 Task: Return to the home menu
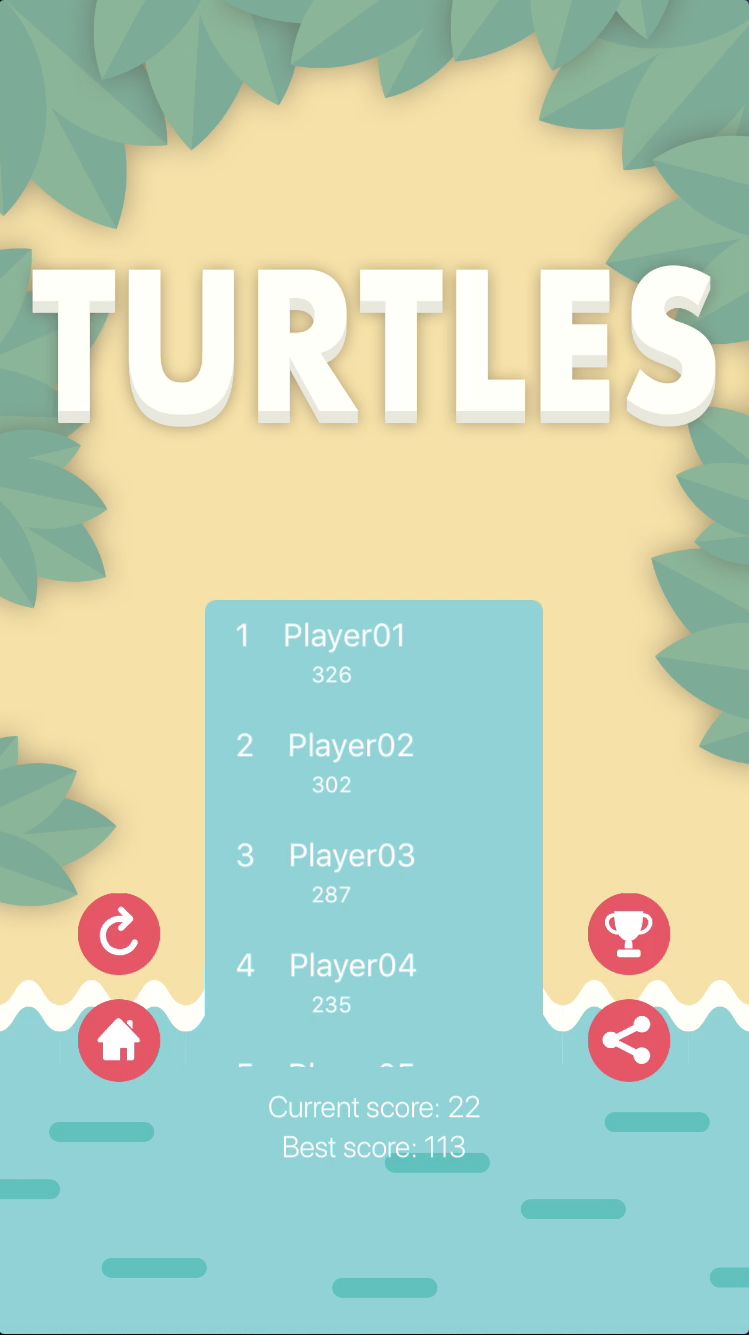[x=119, y=1040]
